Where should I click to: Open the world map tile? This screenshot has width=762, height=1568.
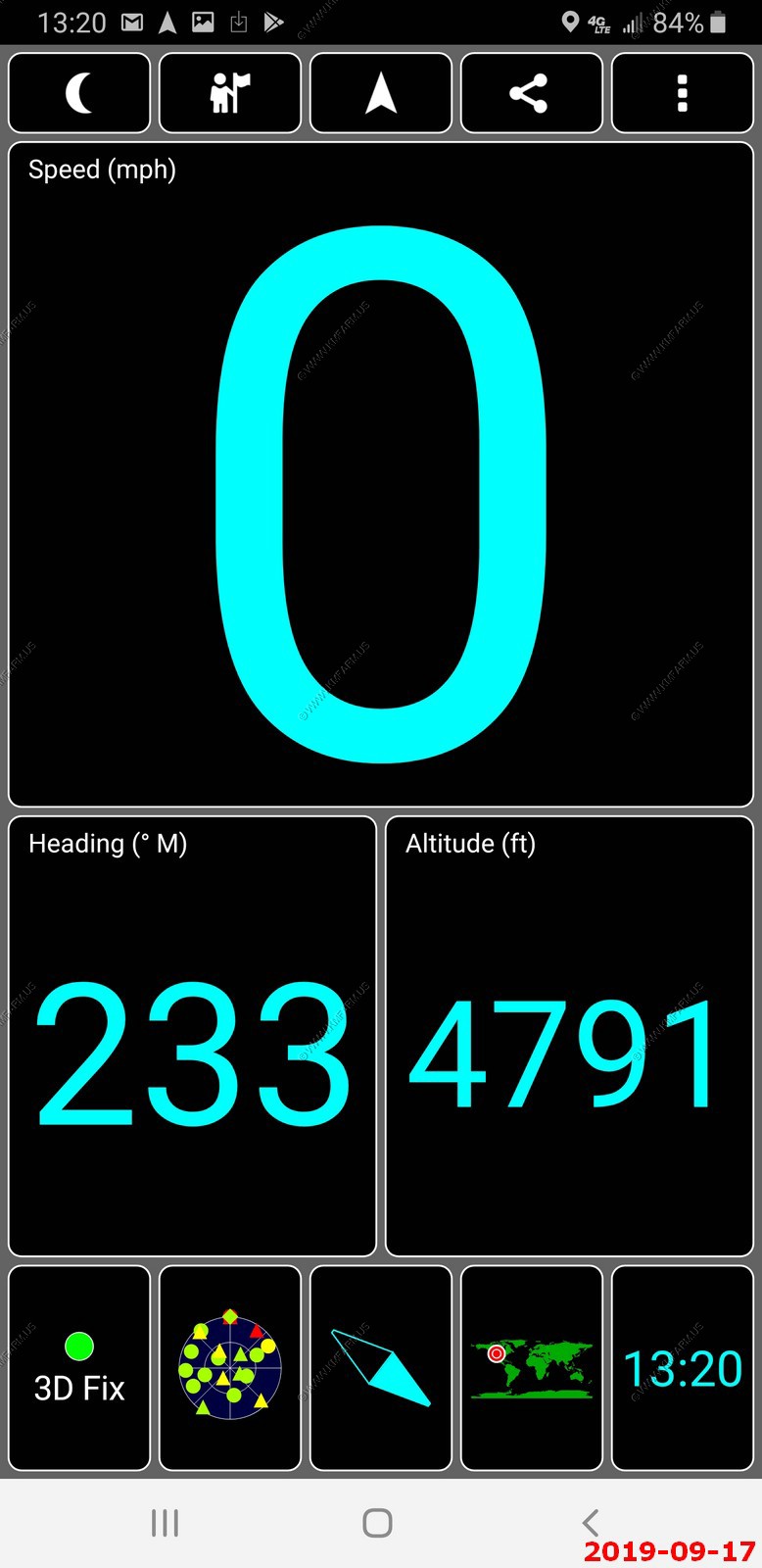coord(532,1368)
